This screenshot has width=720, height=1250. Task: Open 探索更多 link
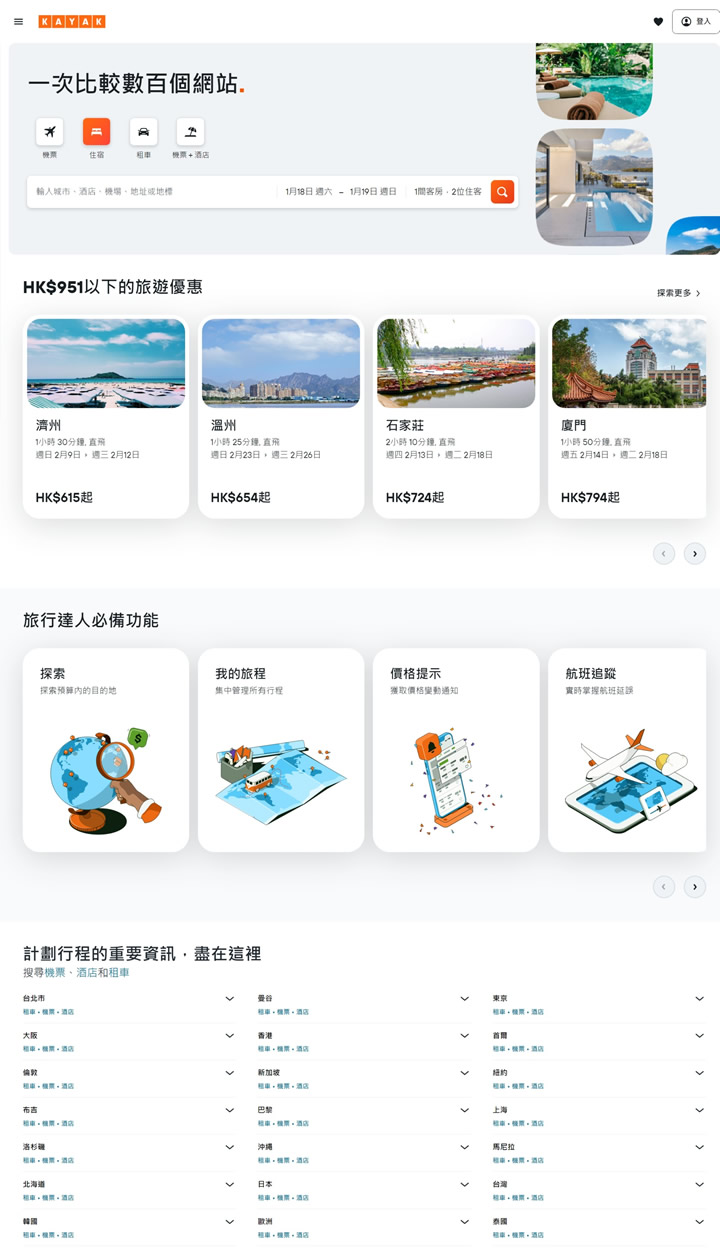(679, 293)
